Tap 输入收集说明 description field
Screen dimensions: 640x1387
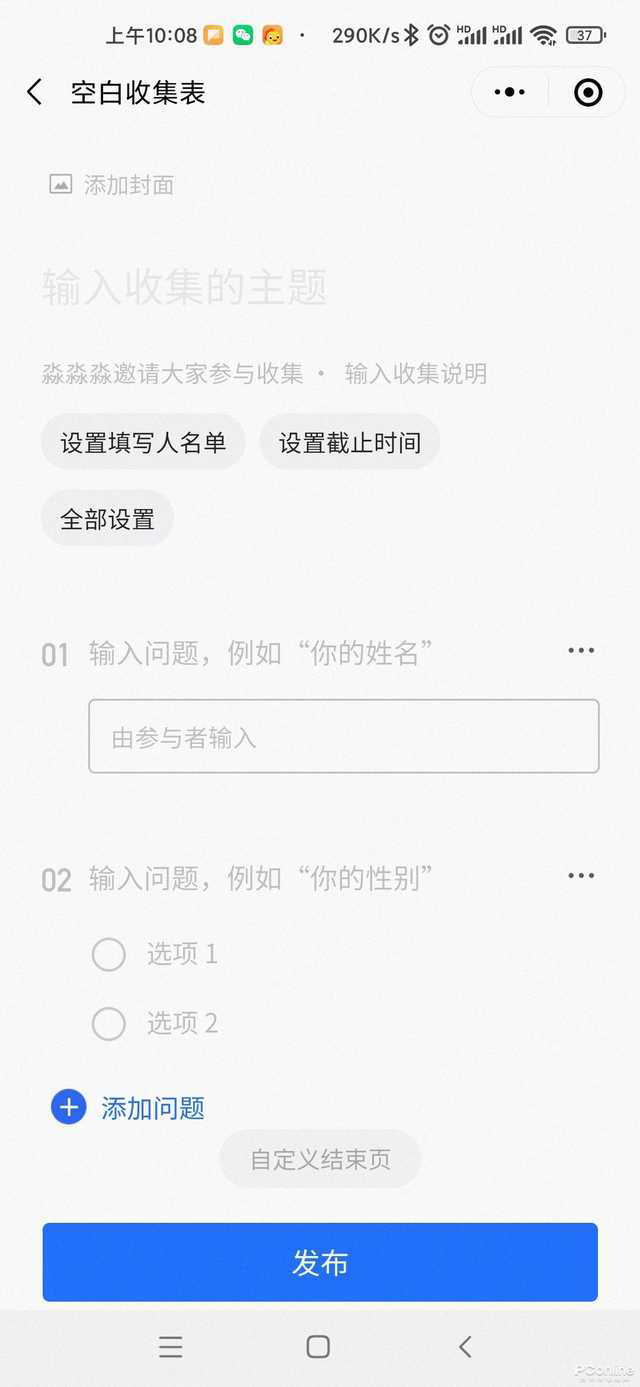pos(416,374)
